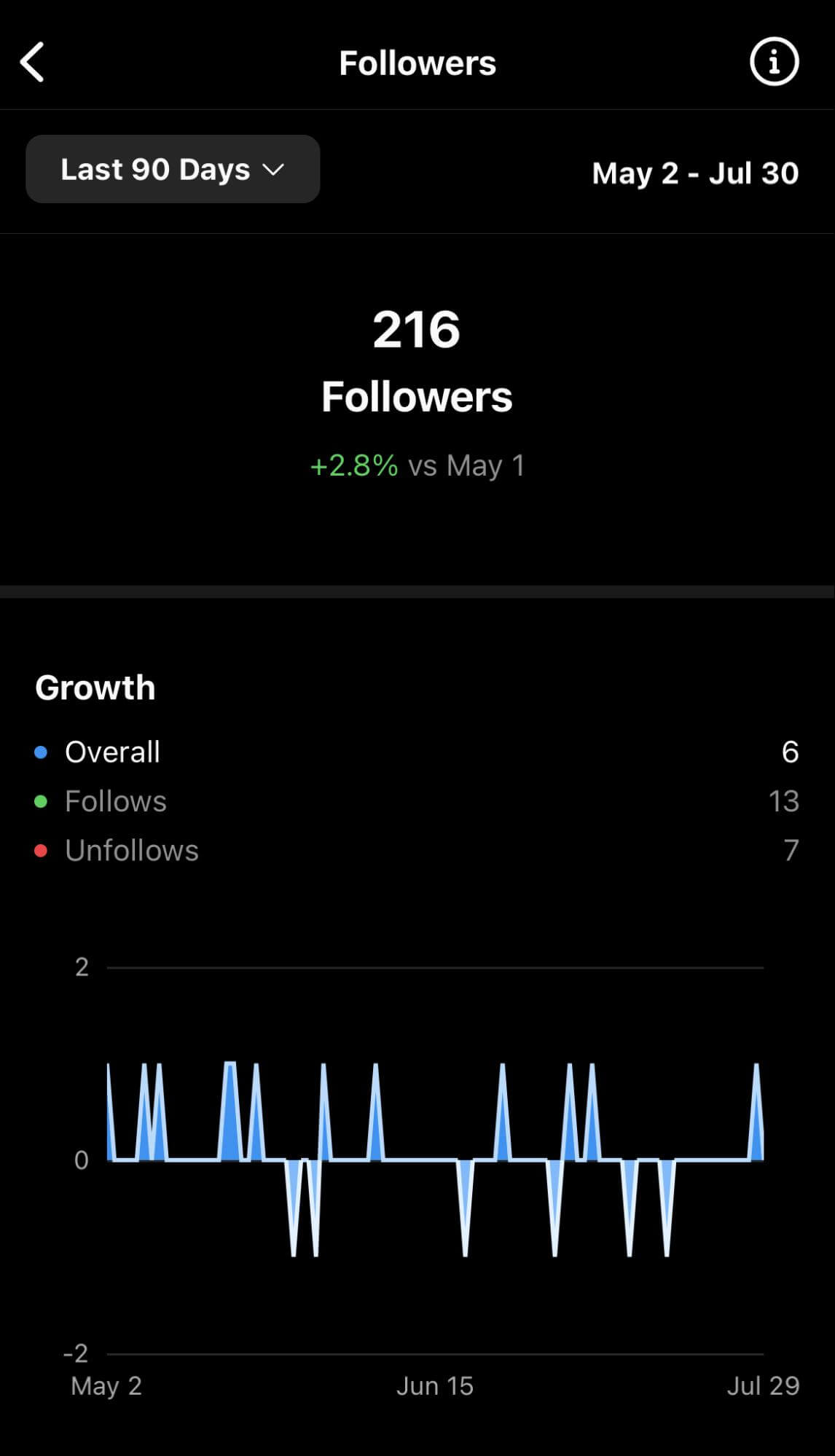
Task: Select the Followers title at the top
Action: tap(417, 62)
